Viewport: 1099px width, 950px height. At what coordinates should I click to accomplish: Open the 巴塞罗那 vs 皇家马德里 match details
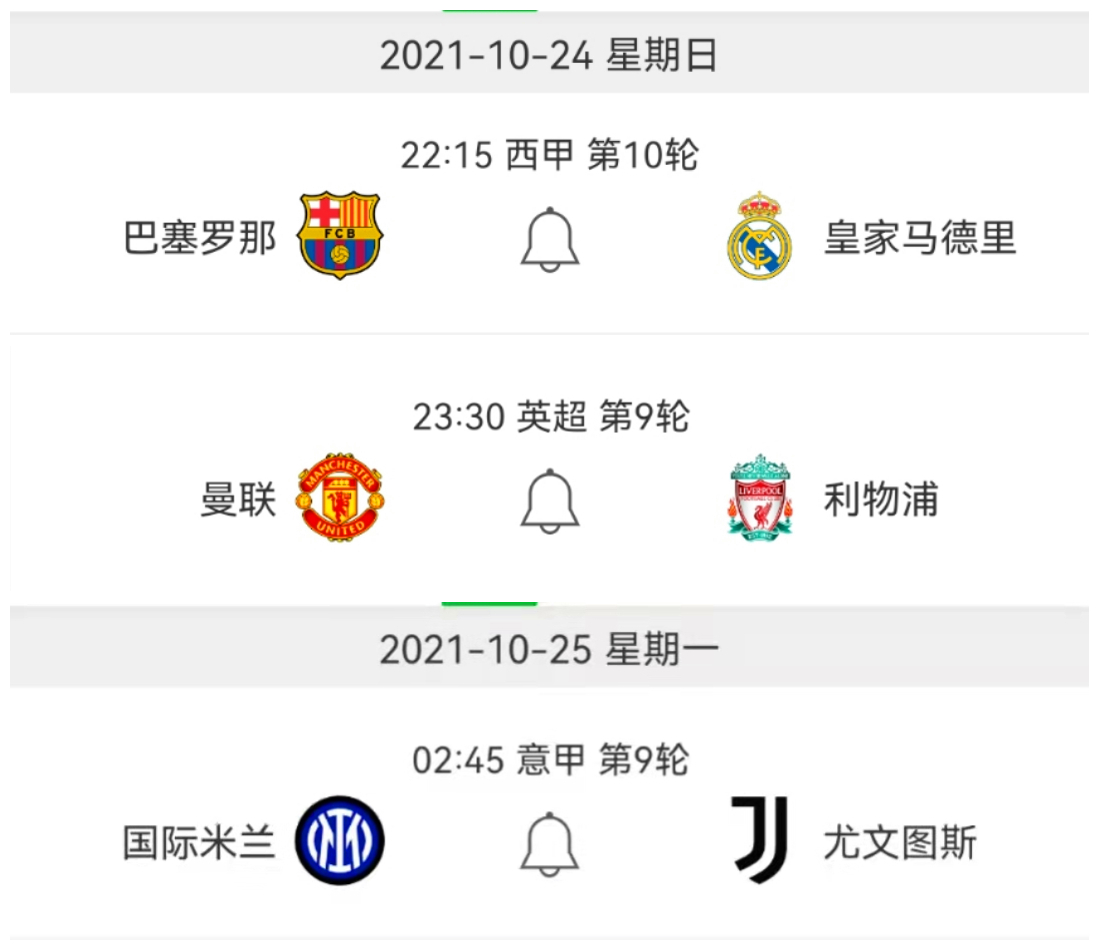pyautogui.click(x=549, y=156)
